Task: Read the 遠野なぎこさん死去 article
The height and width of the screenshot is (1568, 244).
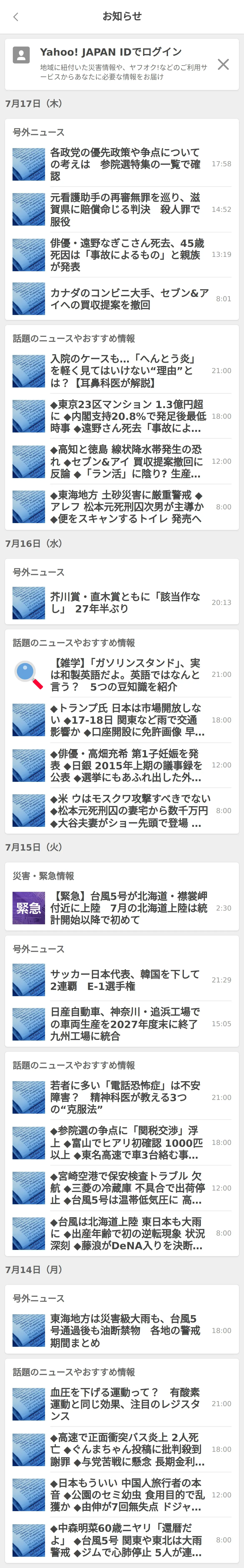Action: (125, 254)
